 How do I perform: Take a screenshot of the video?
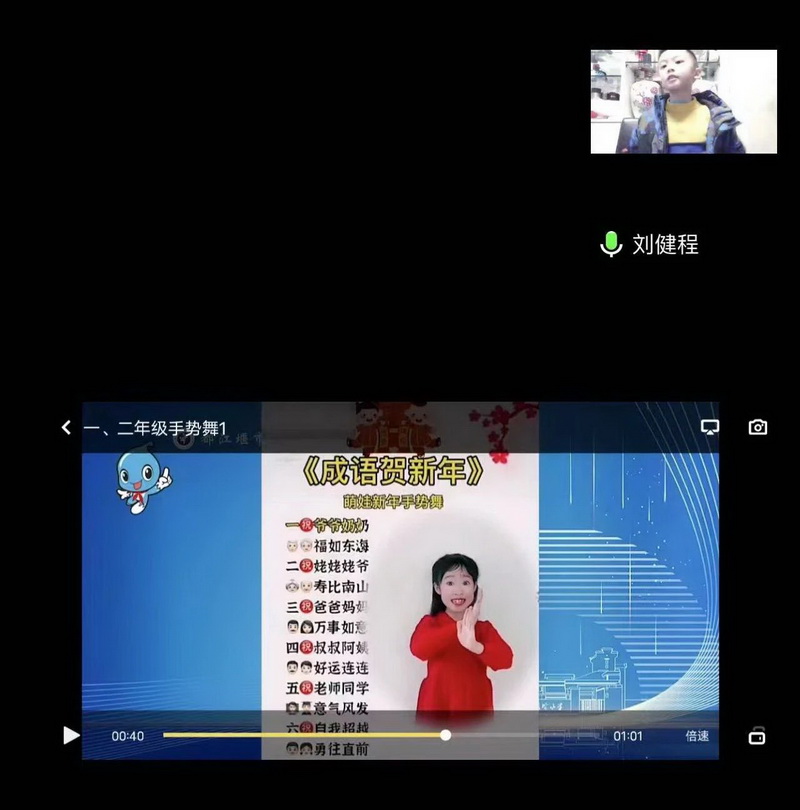click(758, 427)
